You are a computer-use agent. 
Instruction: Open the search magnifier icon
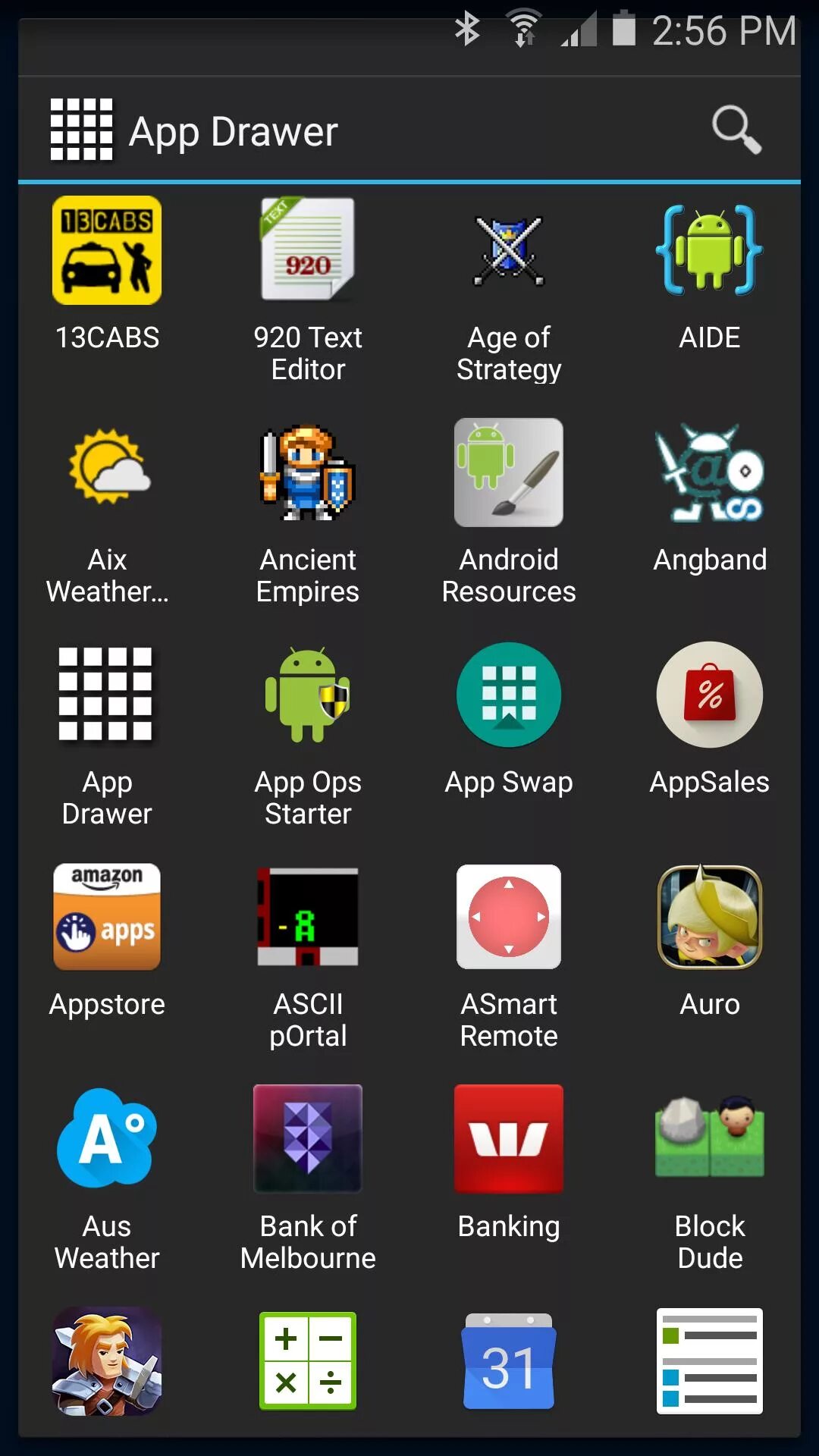pos(736,130)
